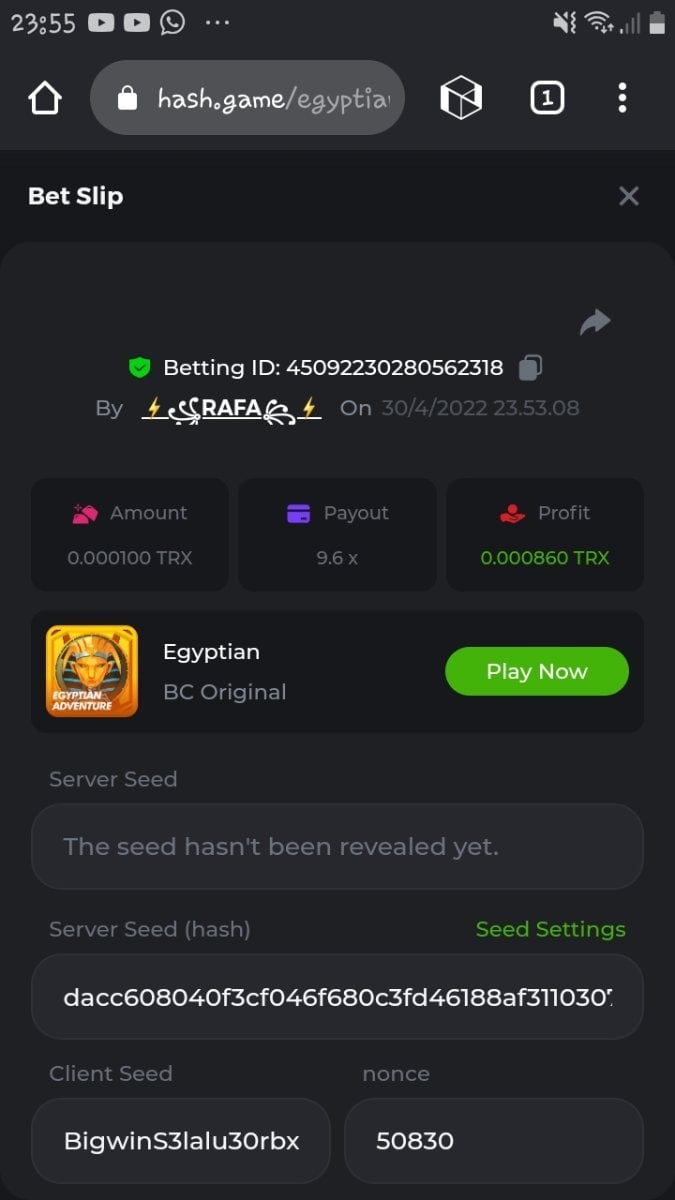675x1200 pixels.
Task: Tap the nonce field
Action: [x=493, y=1140]
